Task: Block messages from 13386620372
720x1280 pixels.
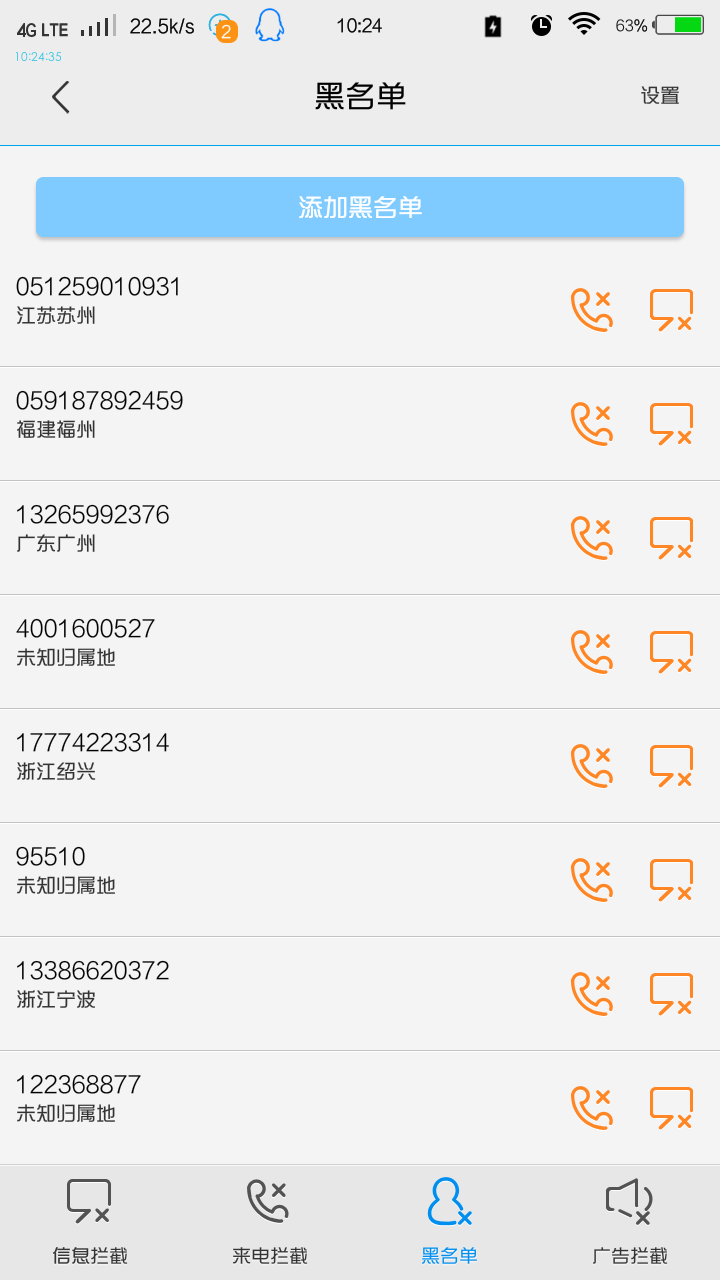Action: (671, 993)
